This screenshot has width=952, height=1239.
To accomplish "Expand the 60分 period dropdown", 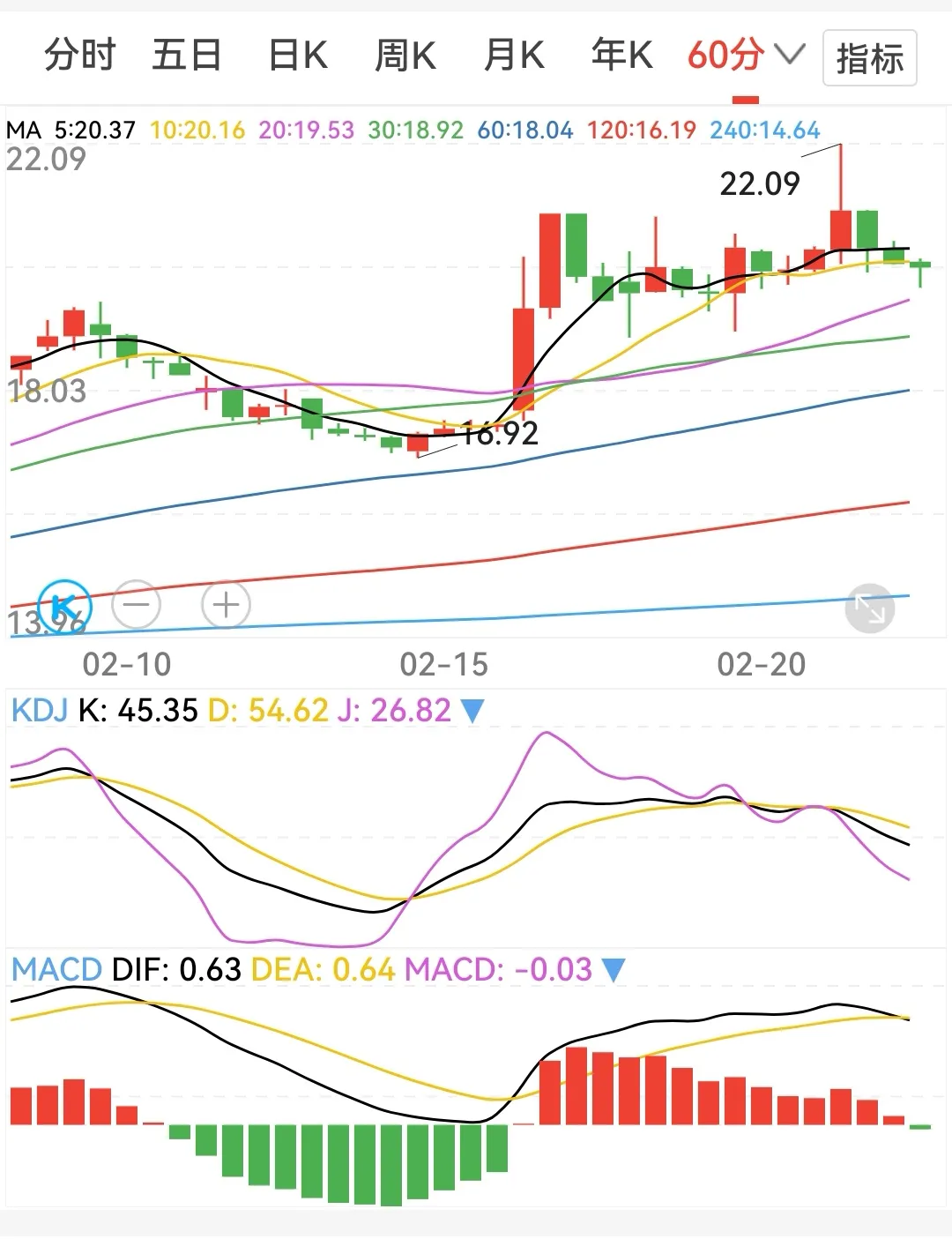I will [746, 56].
